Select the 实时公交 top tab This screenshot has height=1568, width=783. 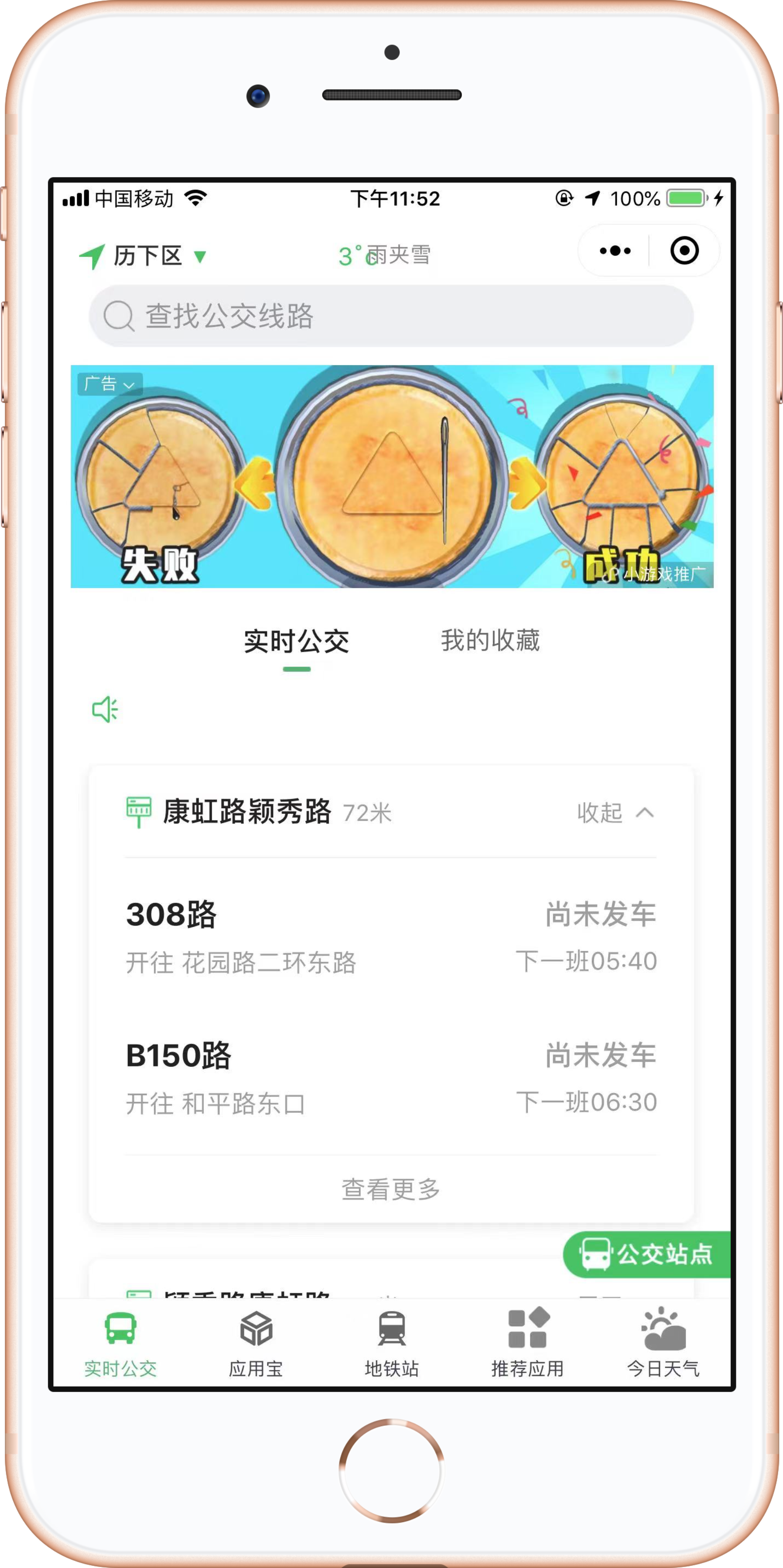pos(297,642)
